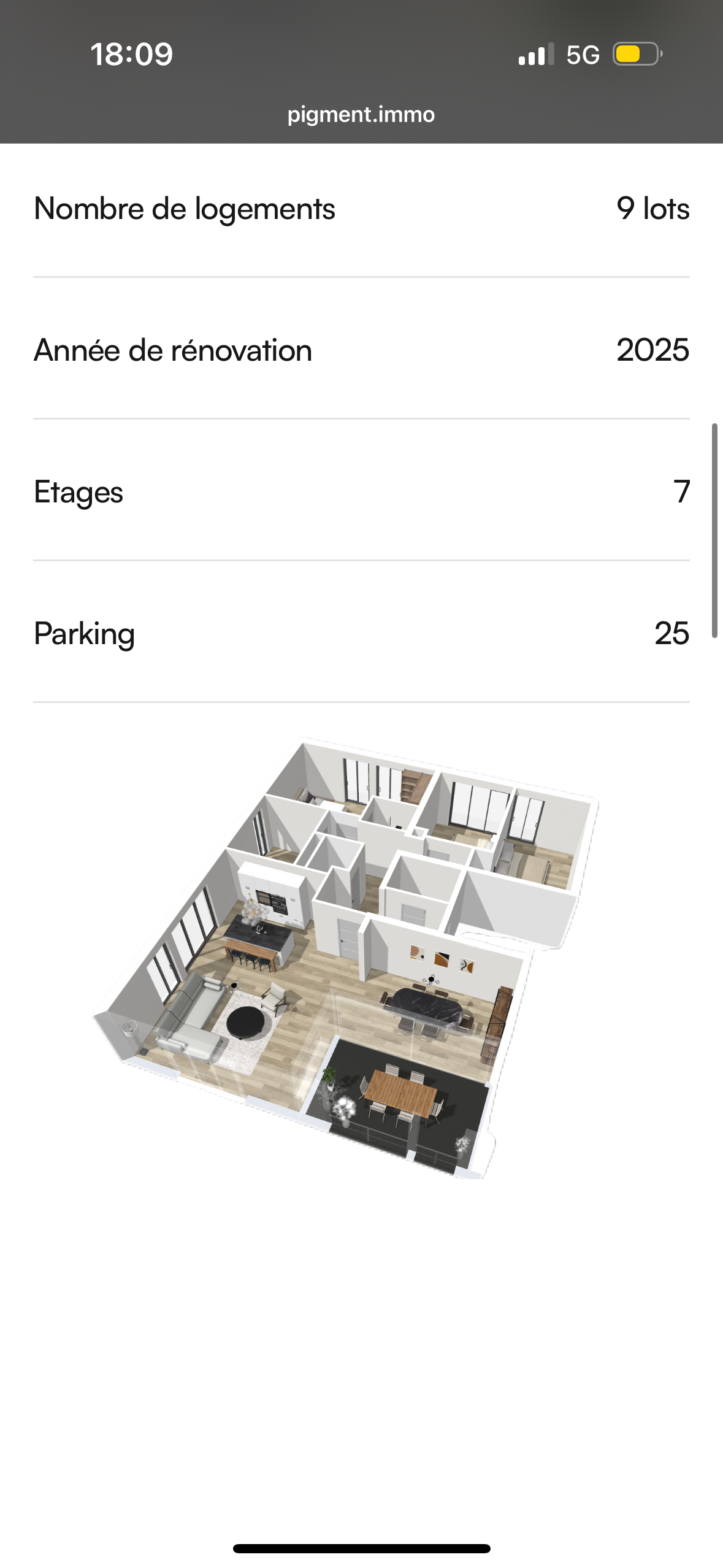Tap the pigment.immo address bar
This screenshot has width=723, height=1568.
tap(361, 115)
